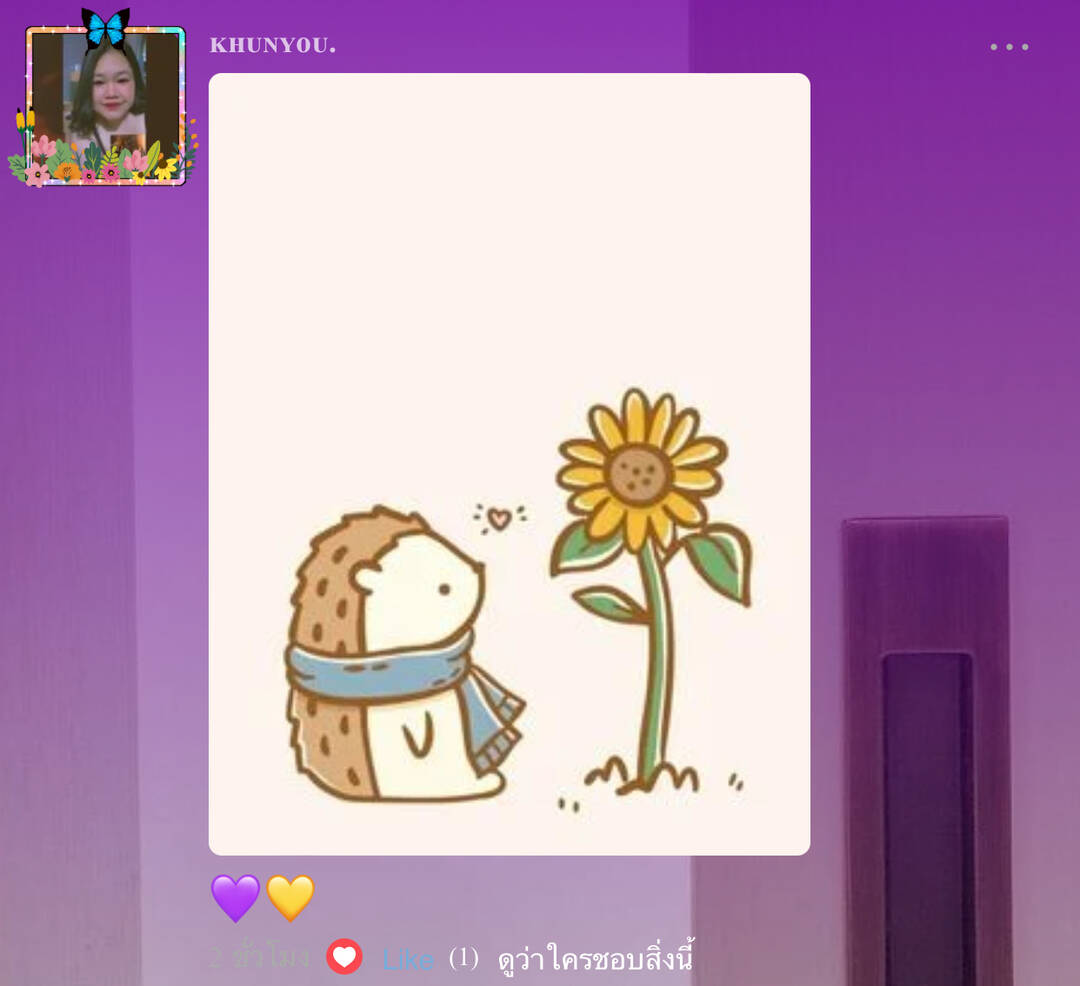This screenshot has width=1080, height=986.
Task: Like this post with the heart icon
Action: (344, 957)
